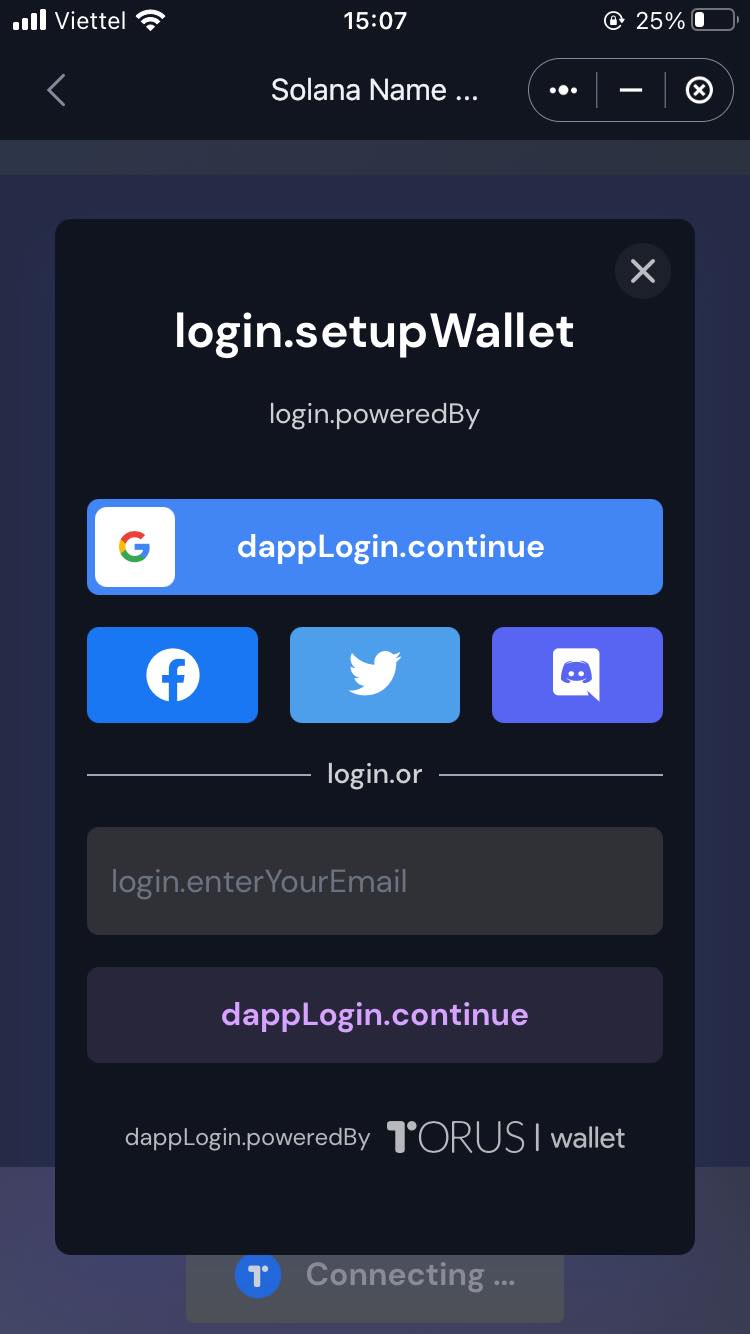
Task: Tap the purple dappLogin.continue email button
Action: pyautogui.click(x=375, y=1015)
